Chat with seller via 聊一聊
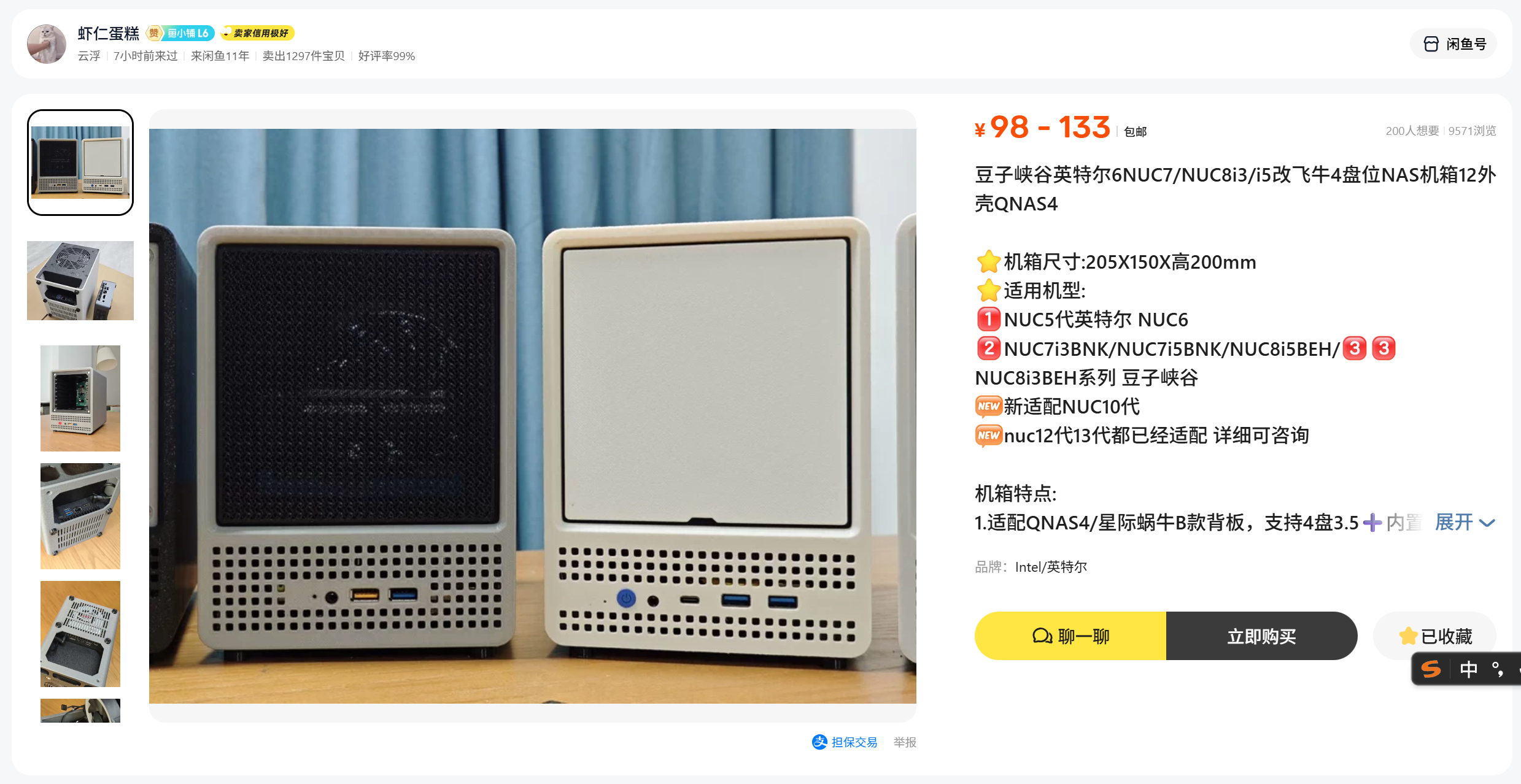1521x784 pixels. [x=1070, y=636]
